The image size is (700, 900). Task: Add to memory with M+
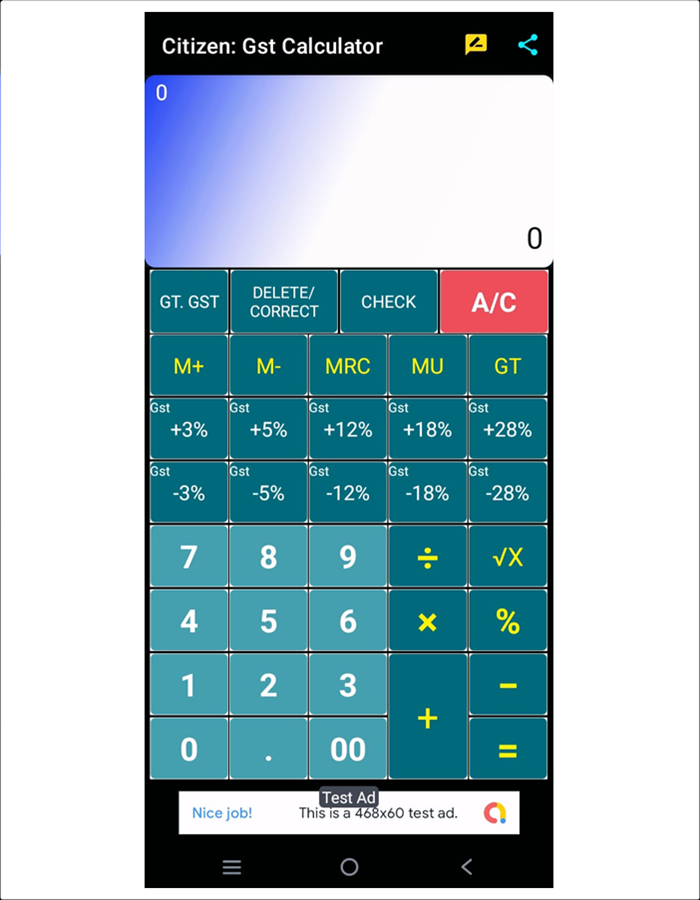tap(189, 366)
